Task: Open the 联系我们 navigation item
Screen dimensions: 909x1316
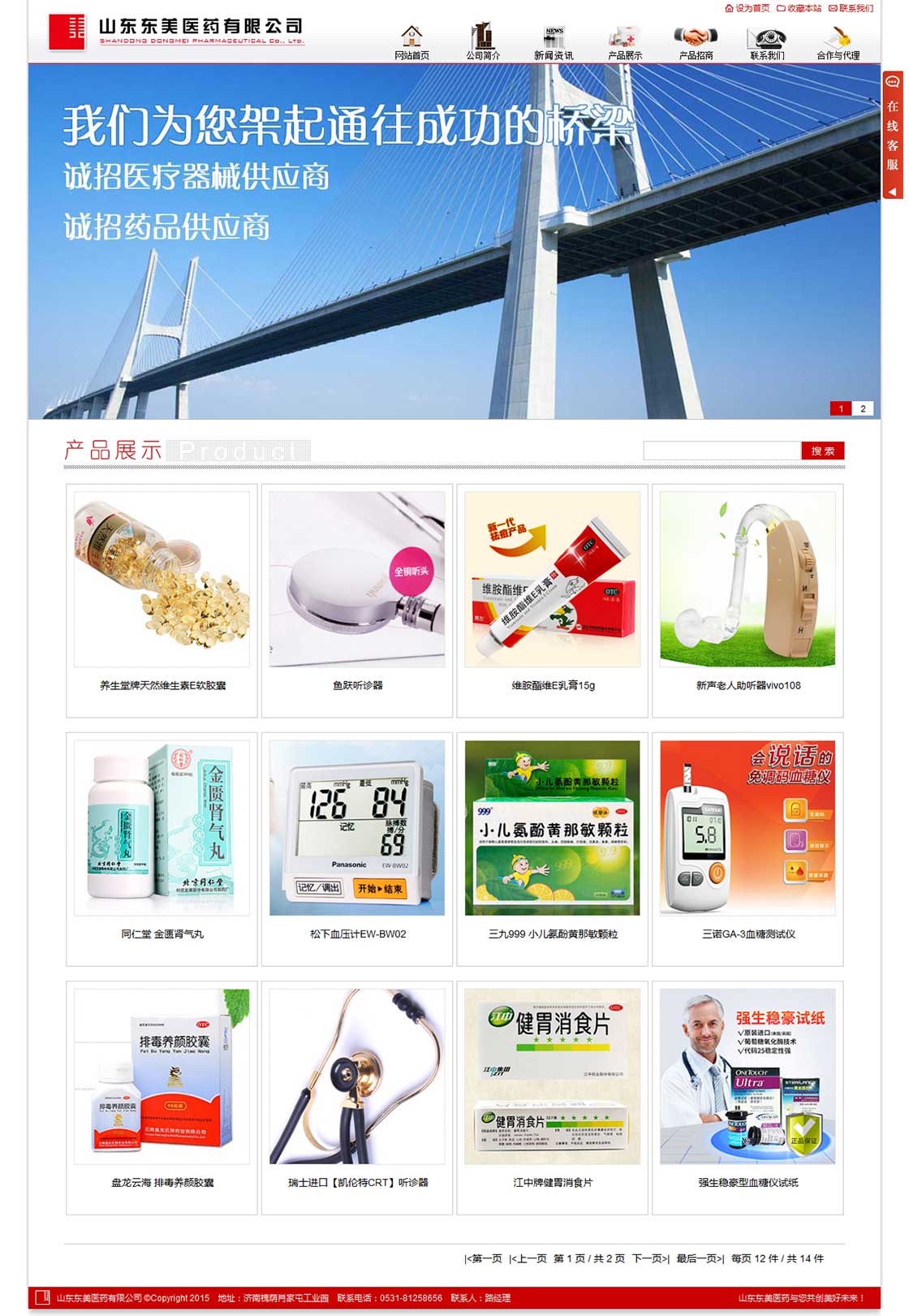Action: point(767,43)
